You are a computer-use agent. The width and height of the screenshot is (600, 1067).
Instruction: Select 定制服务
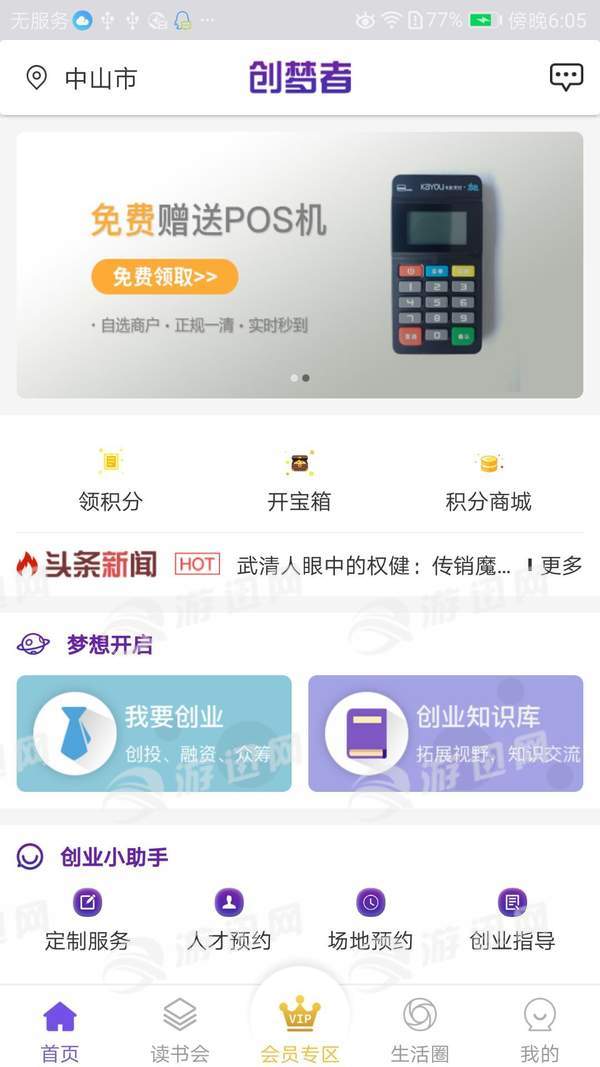(x=88, y=921)
